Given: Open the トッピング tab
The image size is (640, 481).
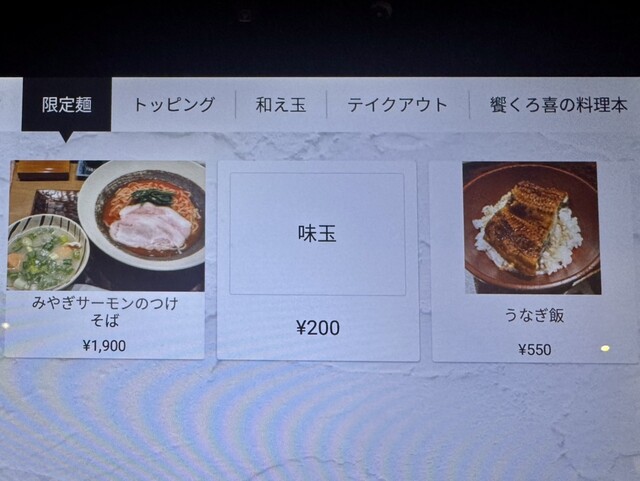Looking at the screenshot, I should (174, 104).
